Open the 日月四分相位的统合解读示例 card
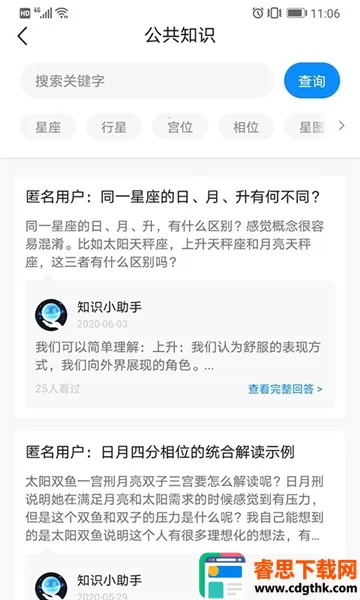360x600 pixels. tap(160, 452)
